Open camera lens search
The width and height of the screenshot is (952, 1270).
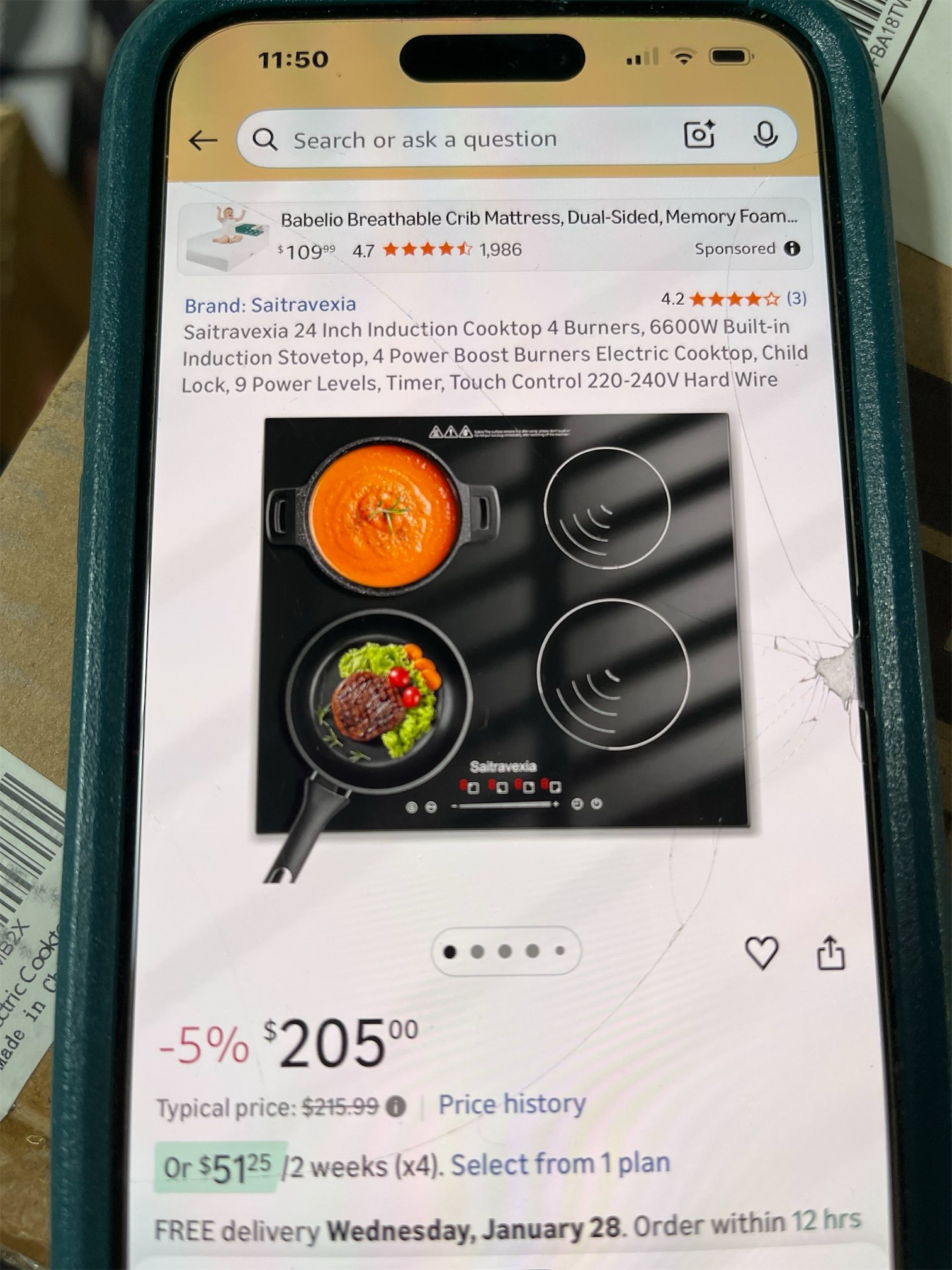click(x=700, y=134)
